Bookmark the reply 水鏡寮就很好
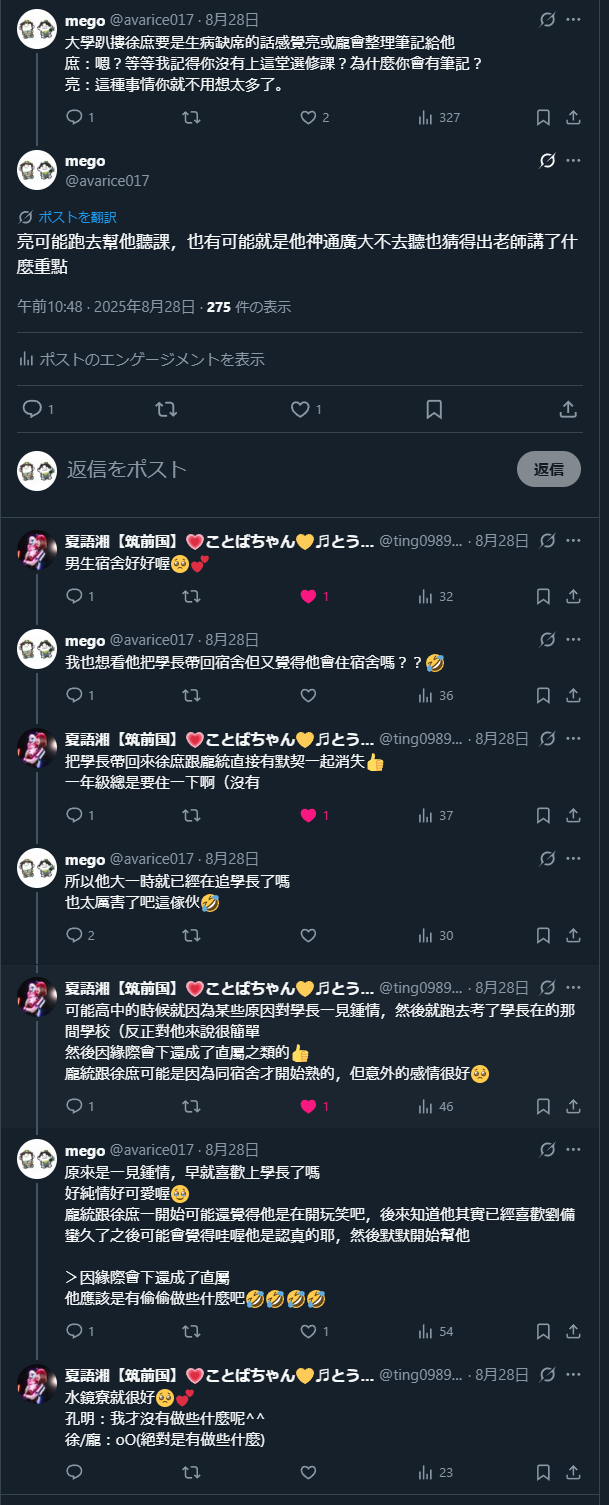609x1505 pixels. click(x=543, y=1472)
